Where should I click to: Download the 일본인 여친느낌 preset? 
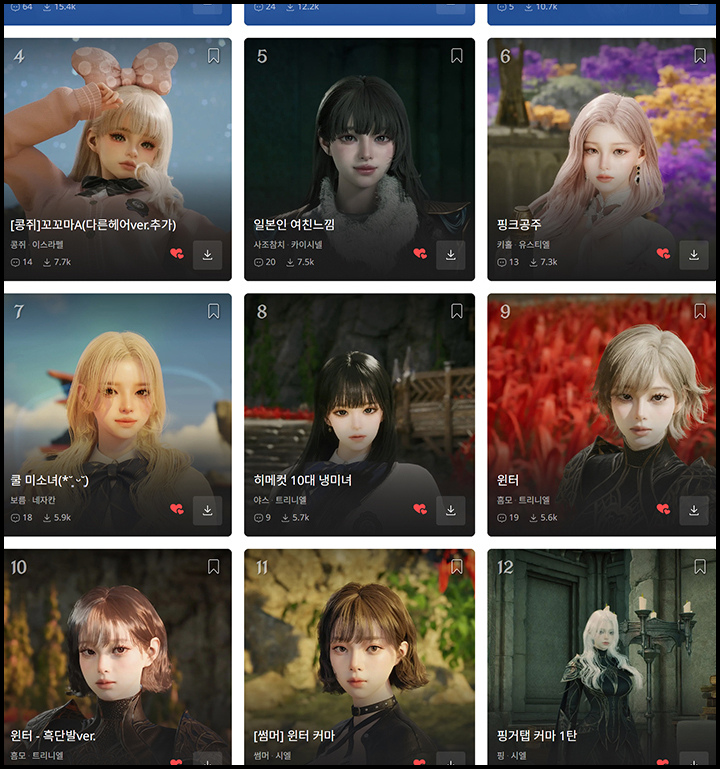pyautogui.click(x=450, y=254)
